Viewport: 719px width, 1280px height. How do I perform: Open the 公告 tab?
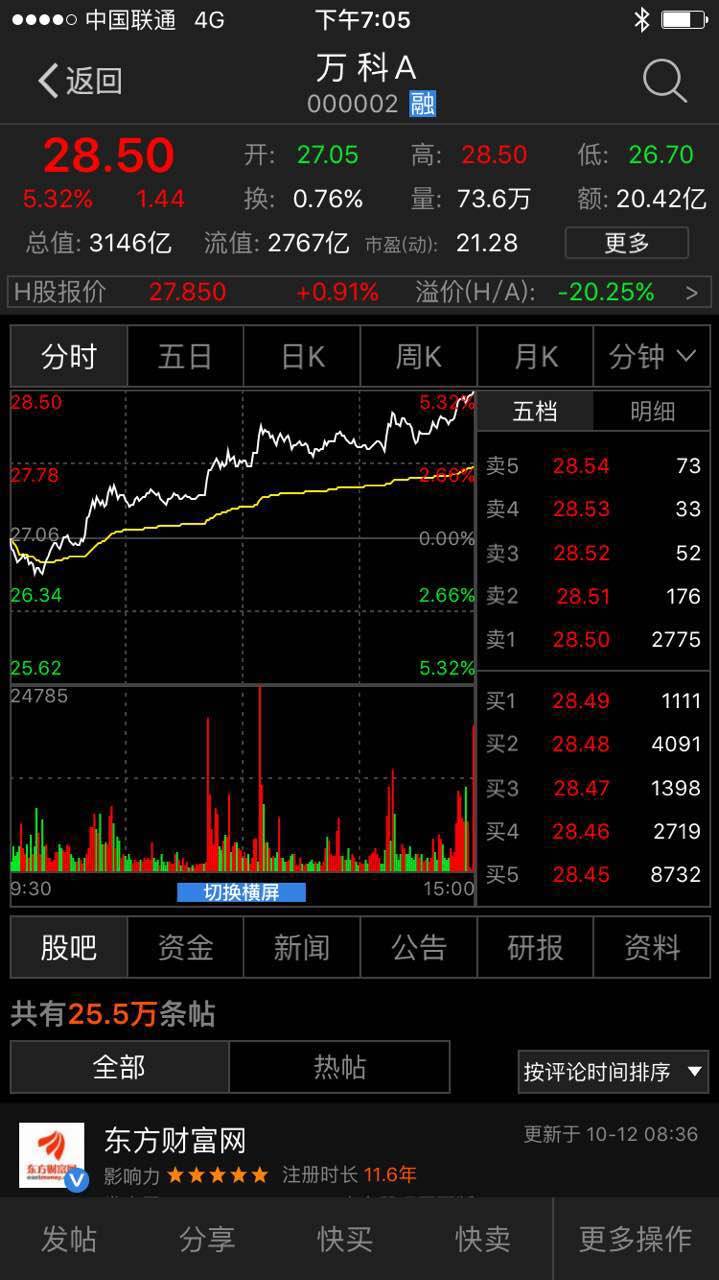(x=418, y=947)
